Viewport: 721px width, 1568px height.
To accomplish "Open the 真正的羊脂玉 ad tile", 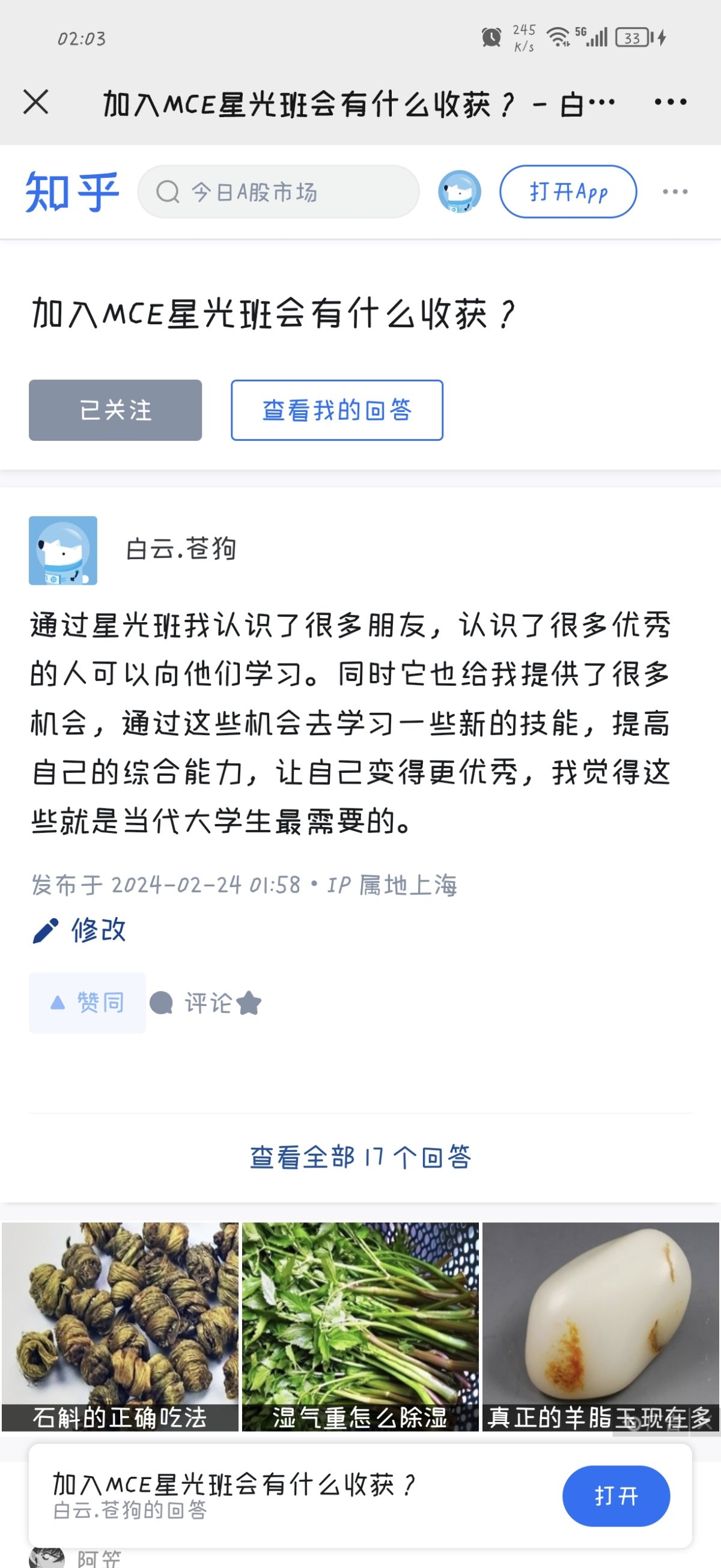I will 600,1326.
